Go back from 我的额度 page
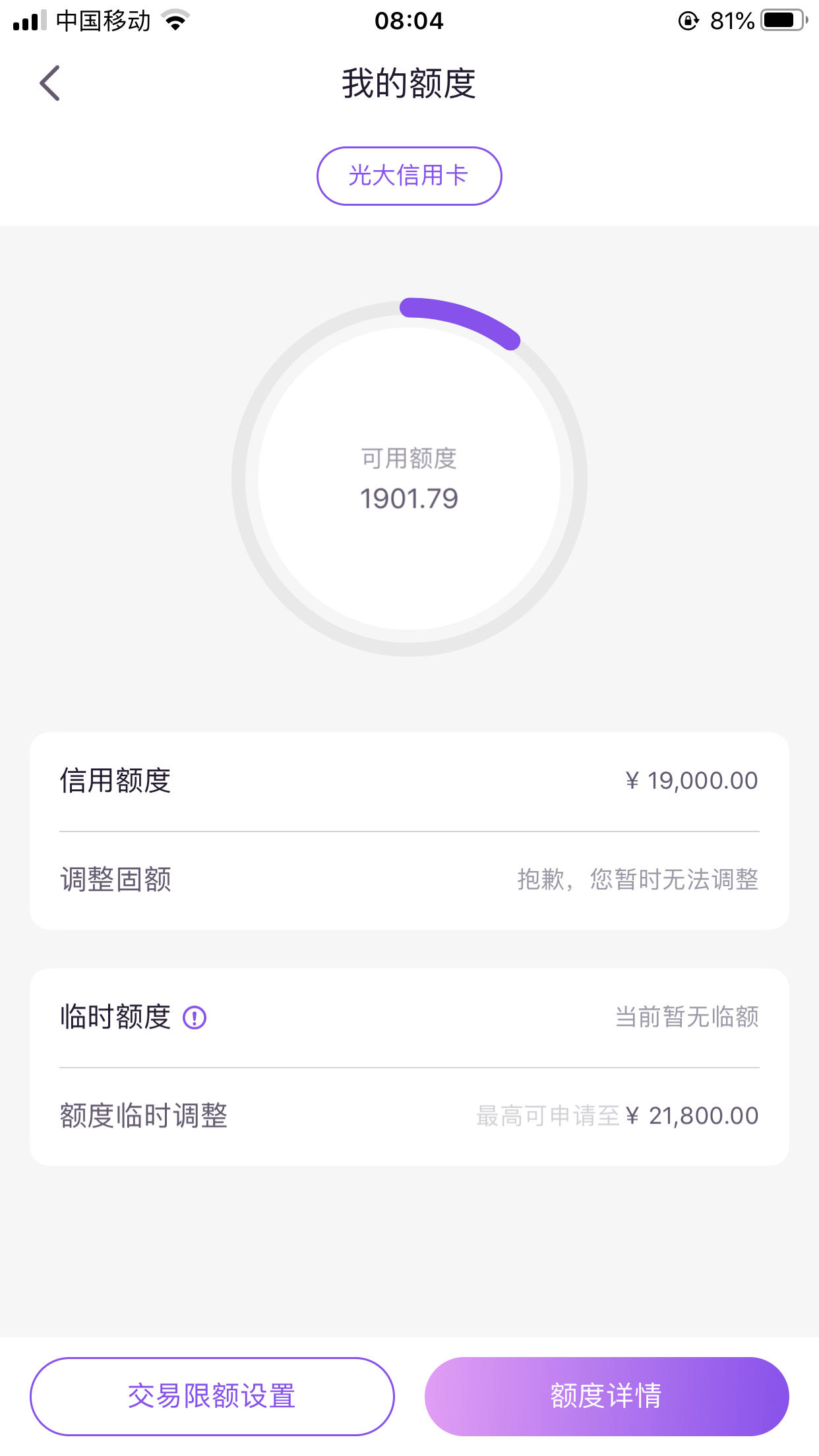819x1456 pixels. coord(50,83)
